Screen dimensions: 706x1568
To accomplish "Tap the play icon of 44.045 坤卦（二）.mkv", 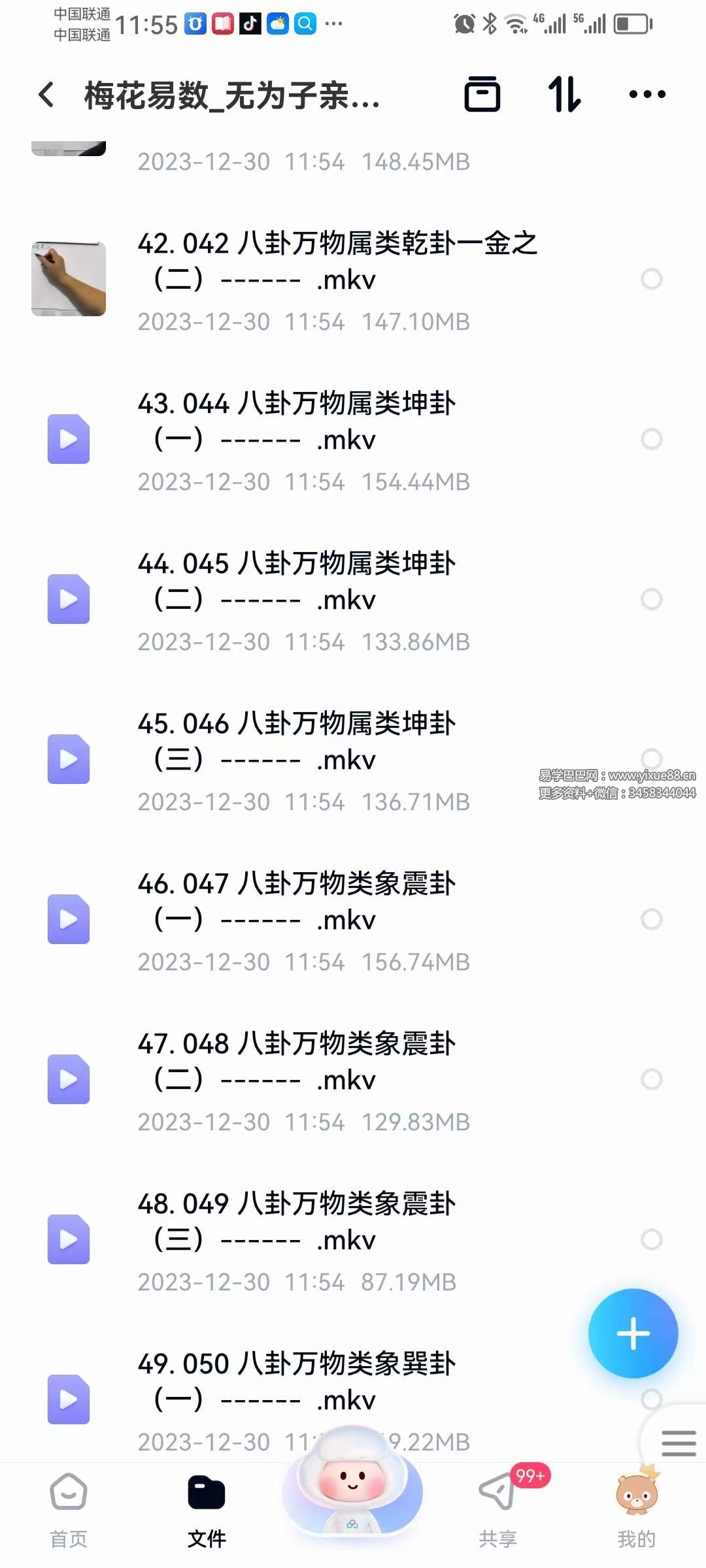I will coord(69,600).
